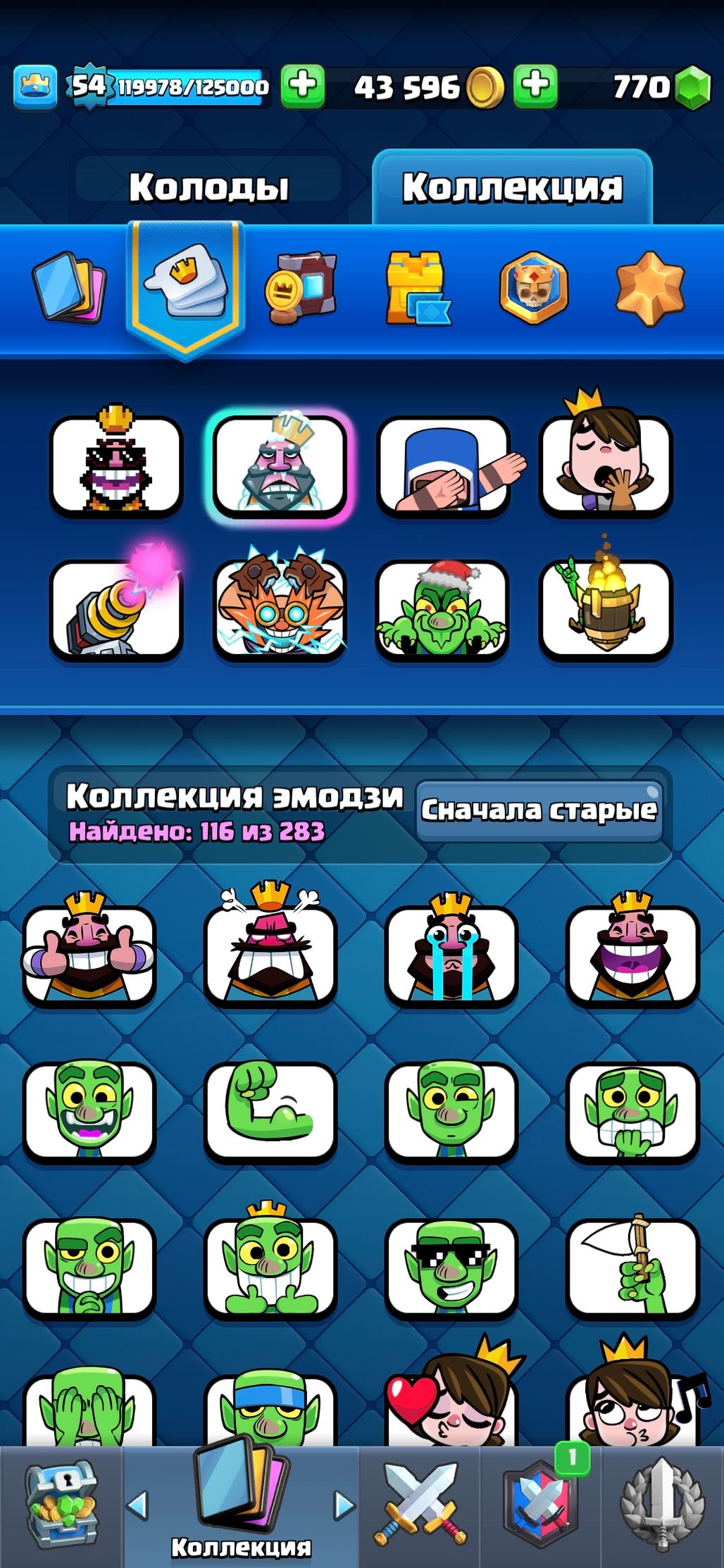Pick the crying king emote

pos(451,952)
